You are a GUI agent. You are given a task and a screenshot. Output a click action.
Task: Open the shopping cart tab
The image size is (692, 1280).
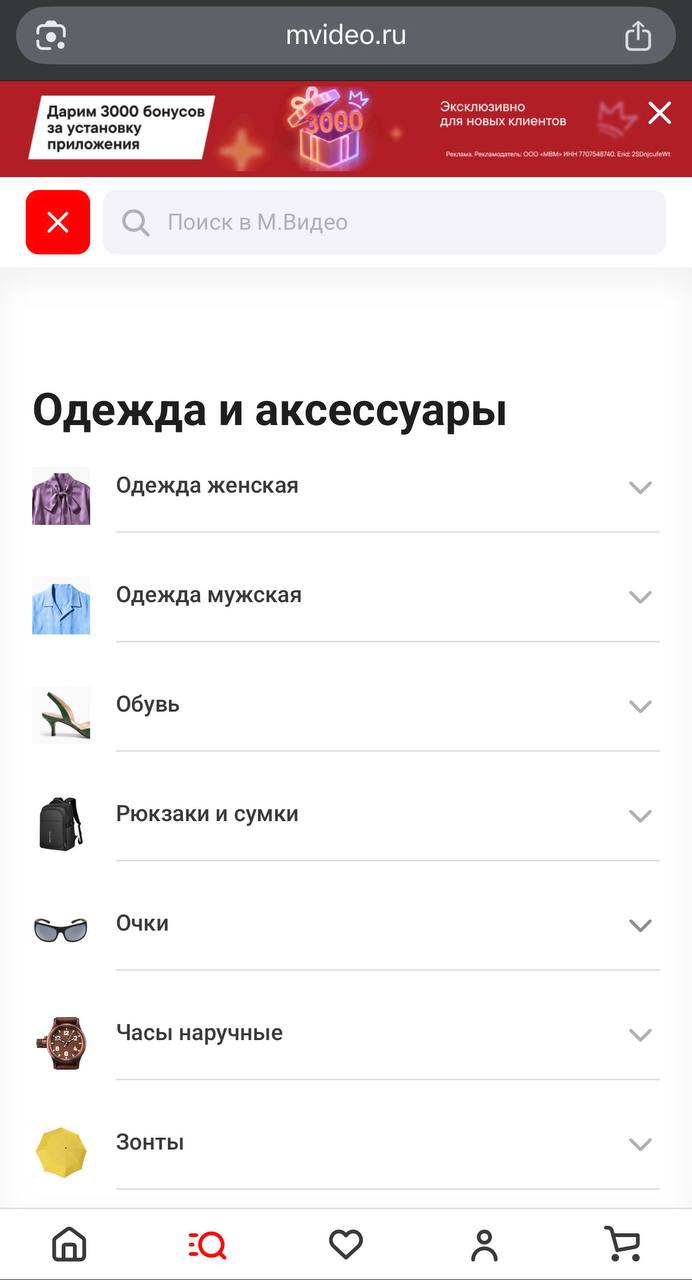point(622,1244)
